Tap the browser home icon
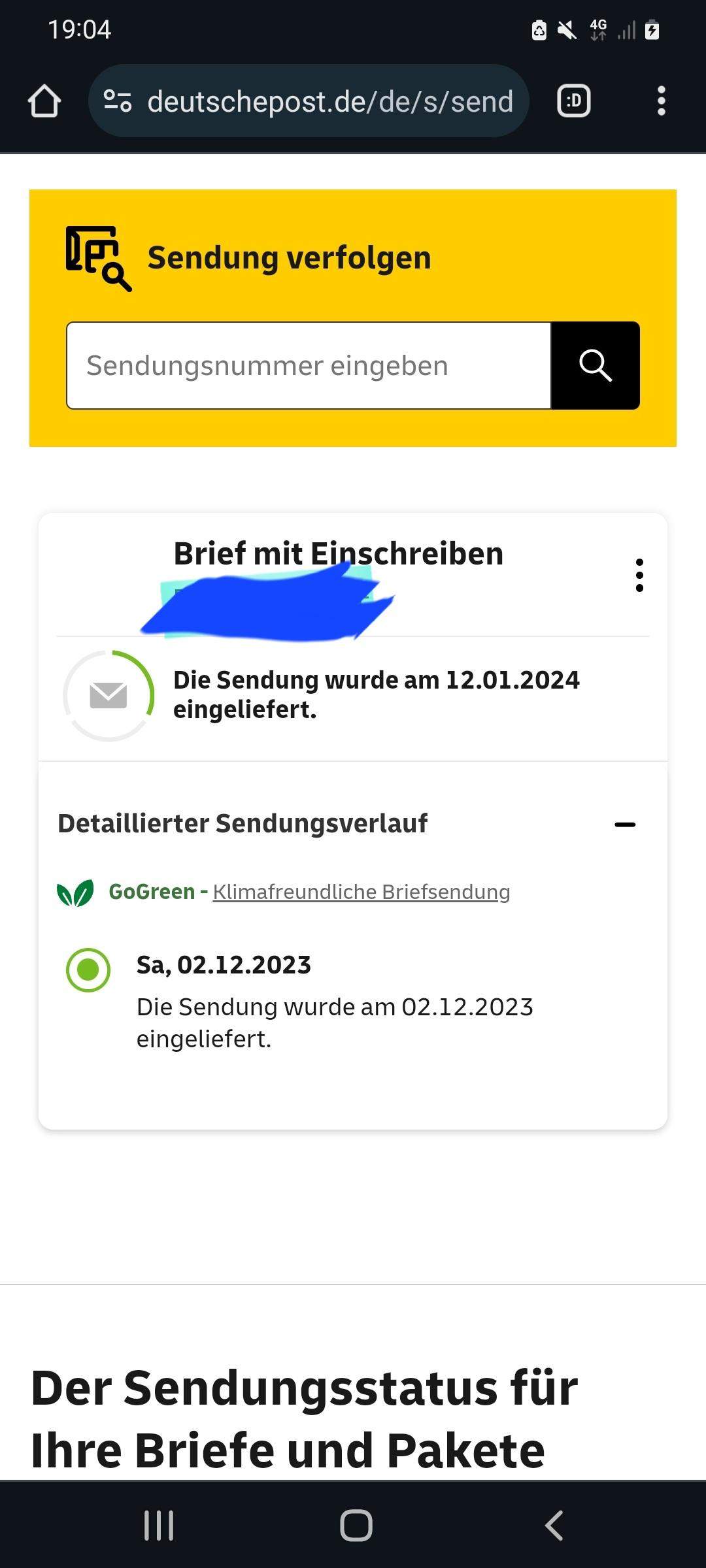The image size is (706, 1568). [x=44, y=101]
